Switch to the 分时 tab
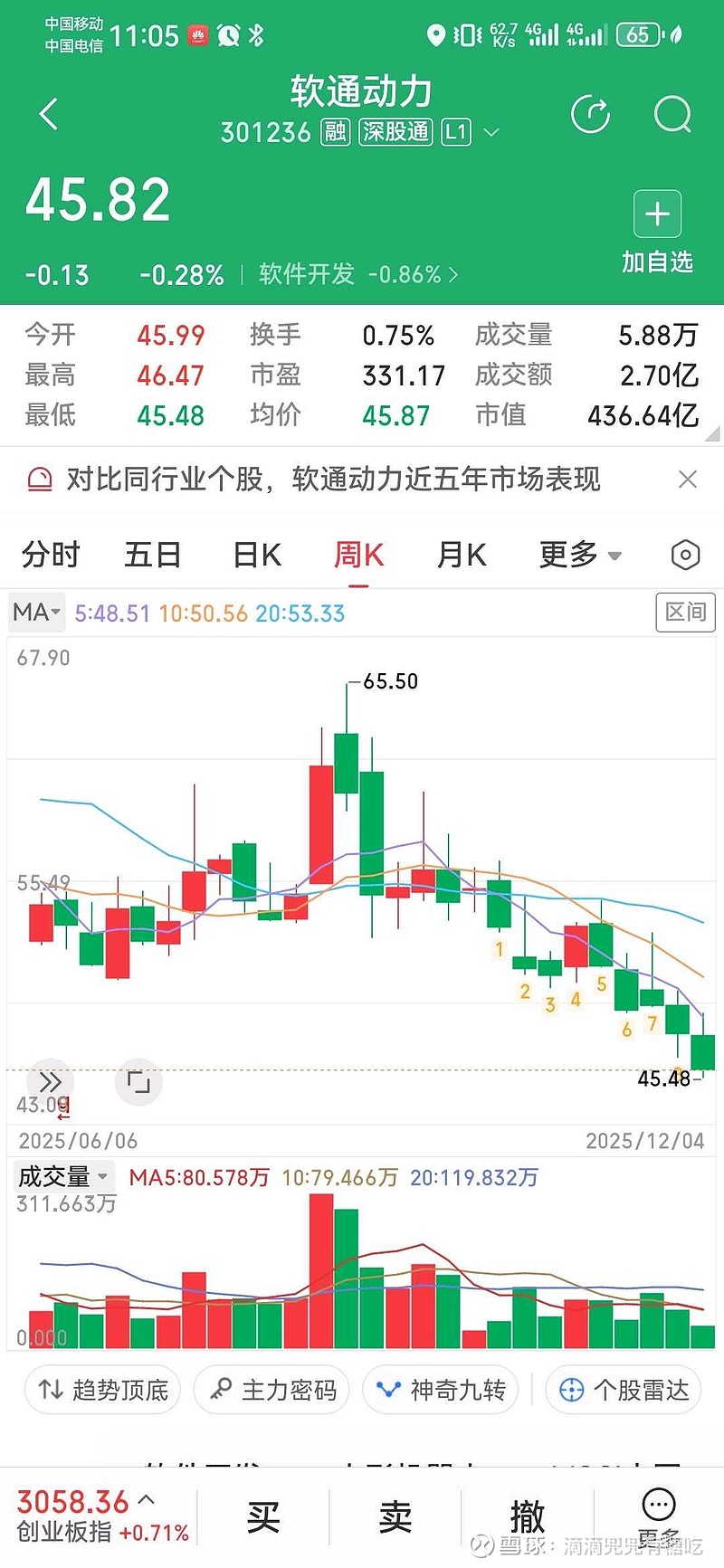The image size is (724, 1568). coord(50,555)
